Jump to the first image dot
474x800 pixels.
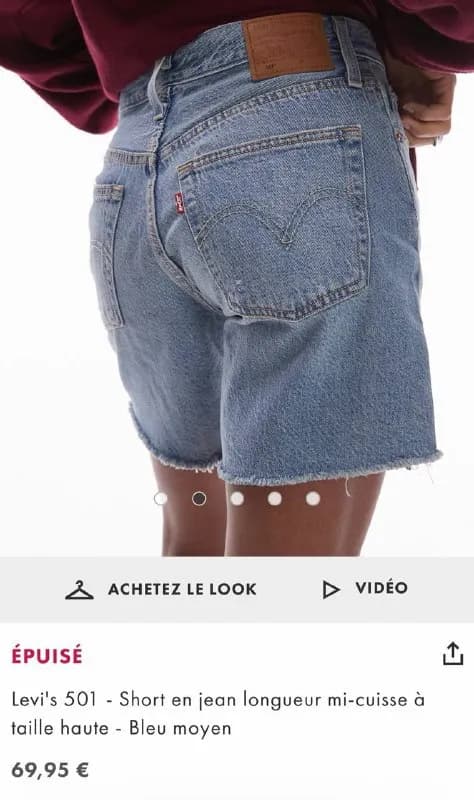161,498
